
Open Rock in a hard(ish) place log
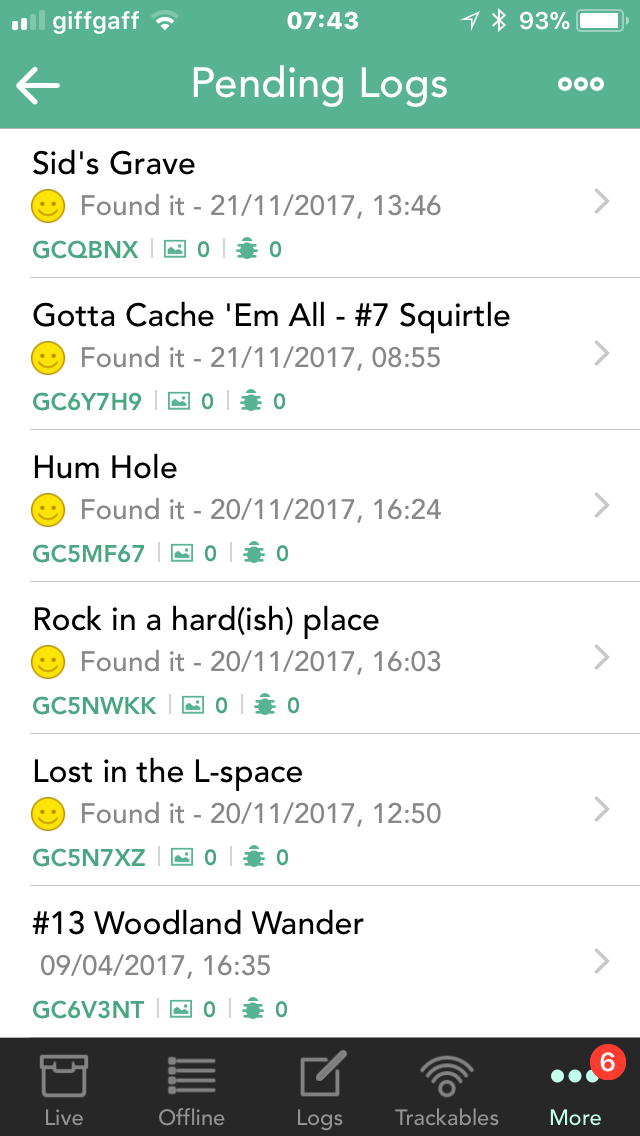[320, 658]
